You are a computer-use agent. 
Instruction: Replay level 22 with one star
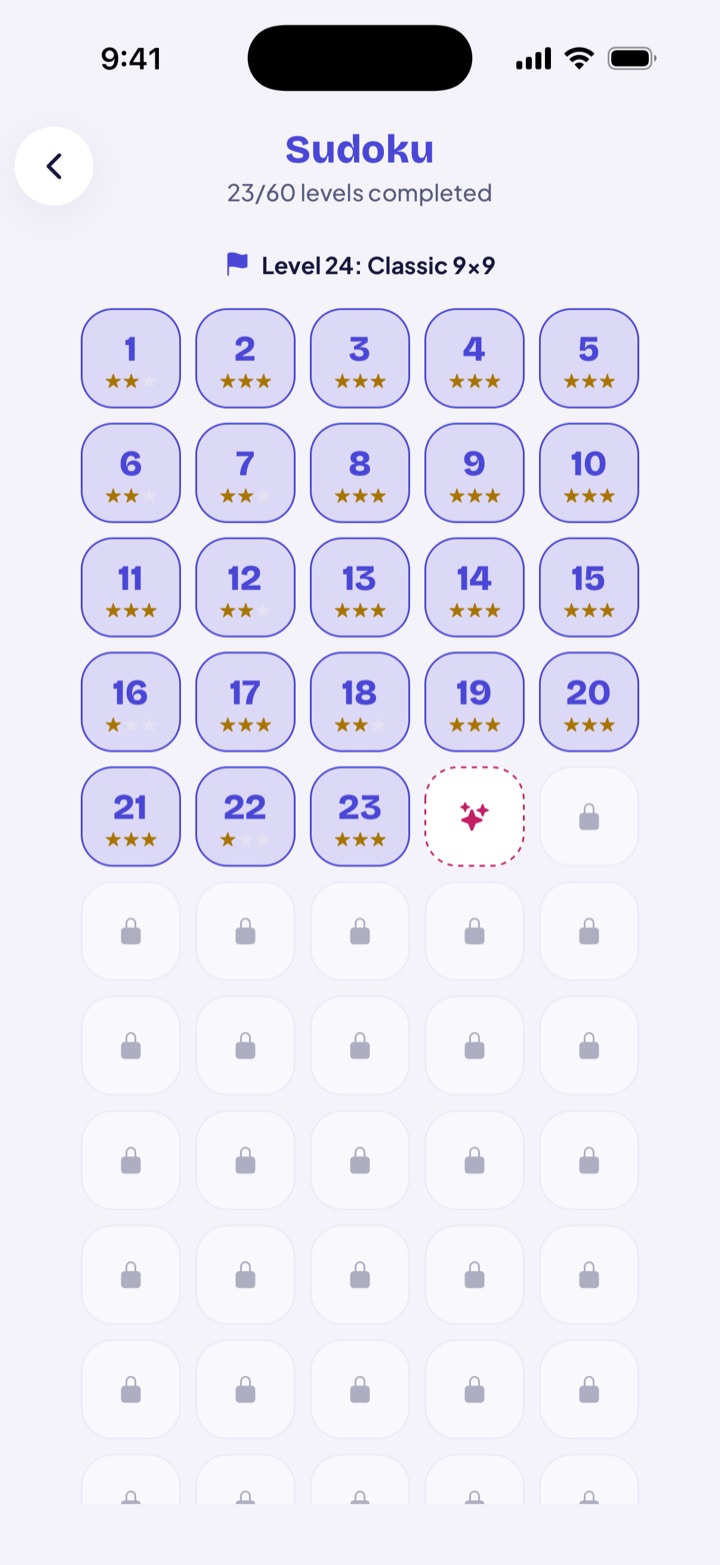tap(245, 816)
